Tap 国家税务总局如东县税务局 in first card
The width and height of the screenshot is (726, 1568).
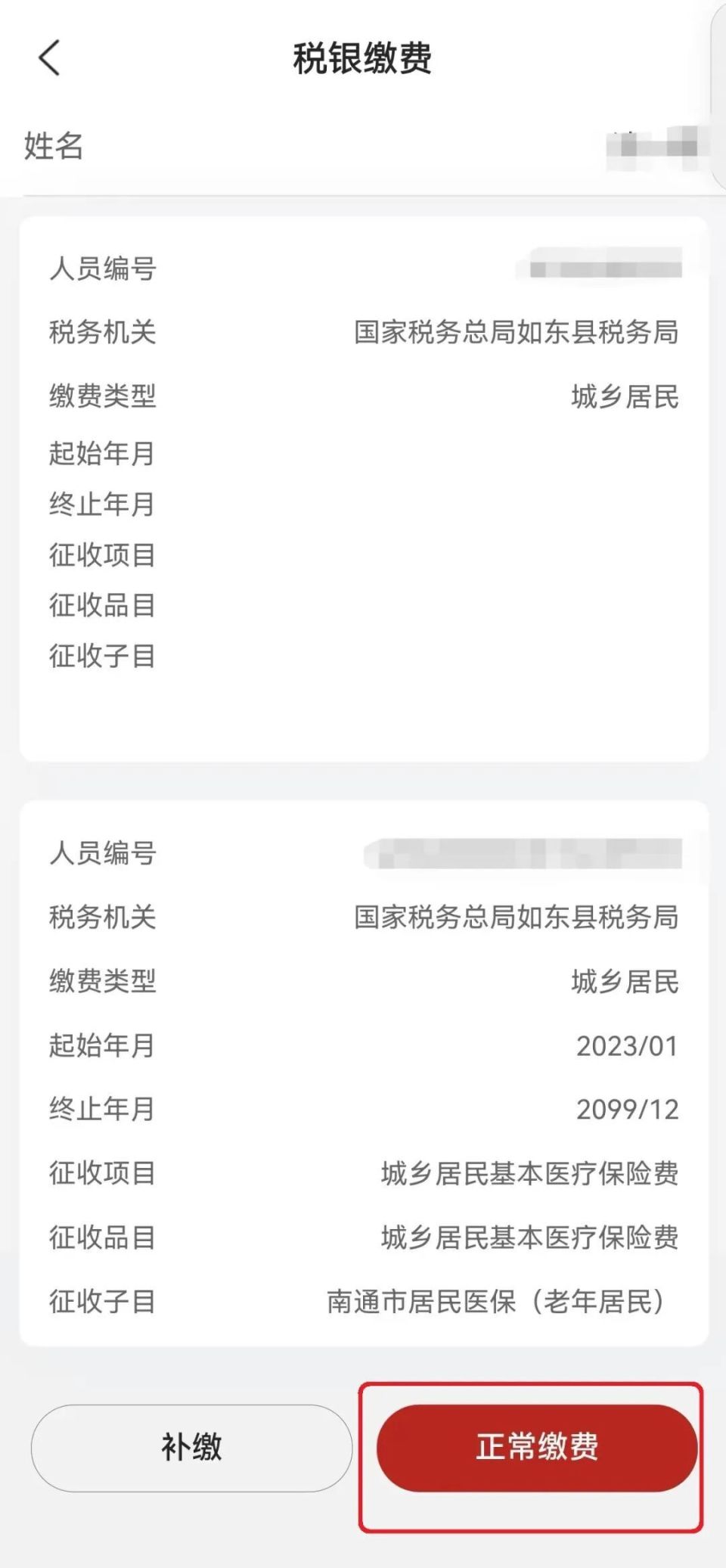point(518,331)
